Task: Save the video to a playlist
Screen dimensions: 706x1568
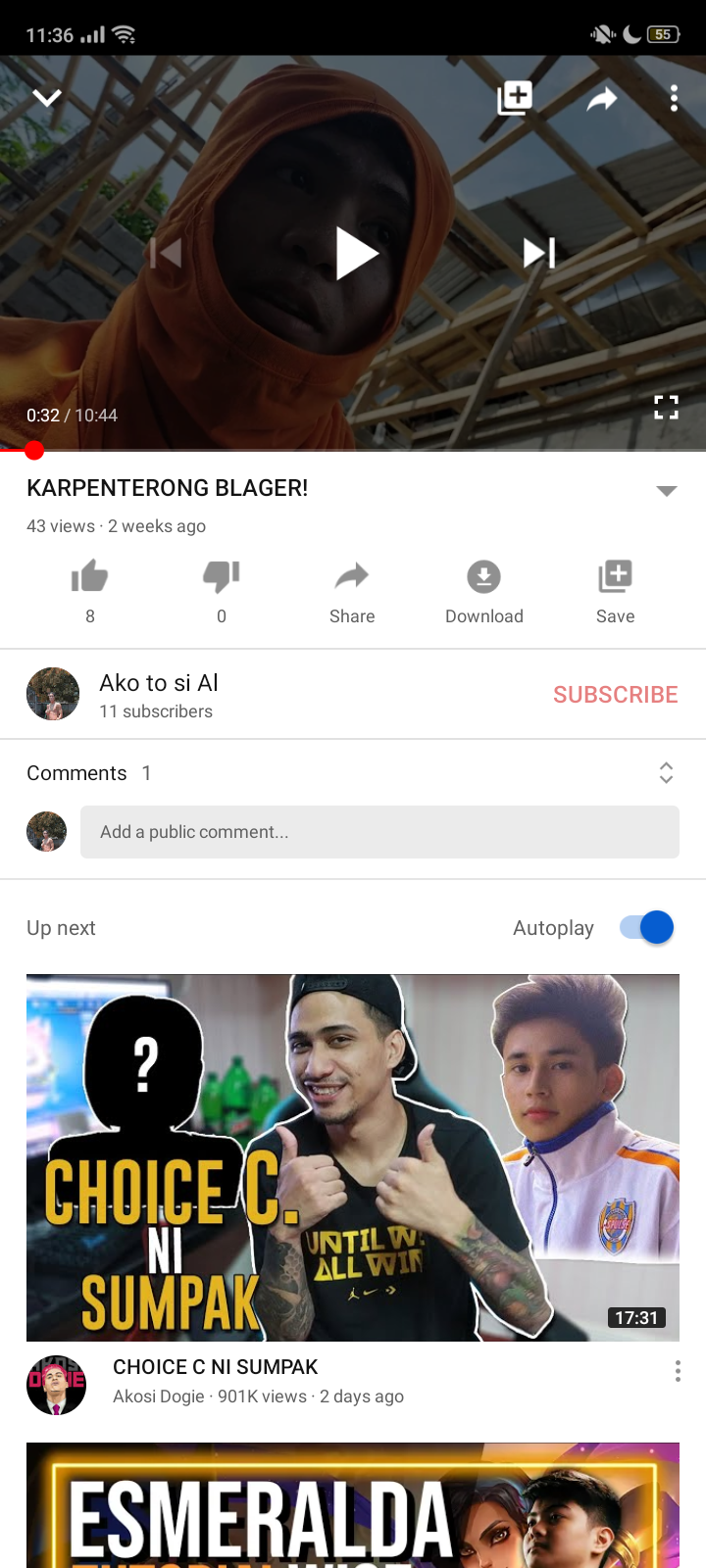Action: tap(615, 590)
